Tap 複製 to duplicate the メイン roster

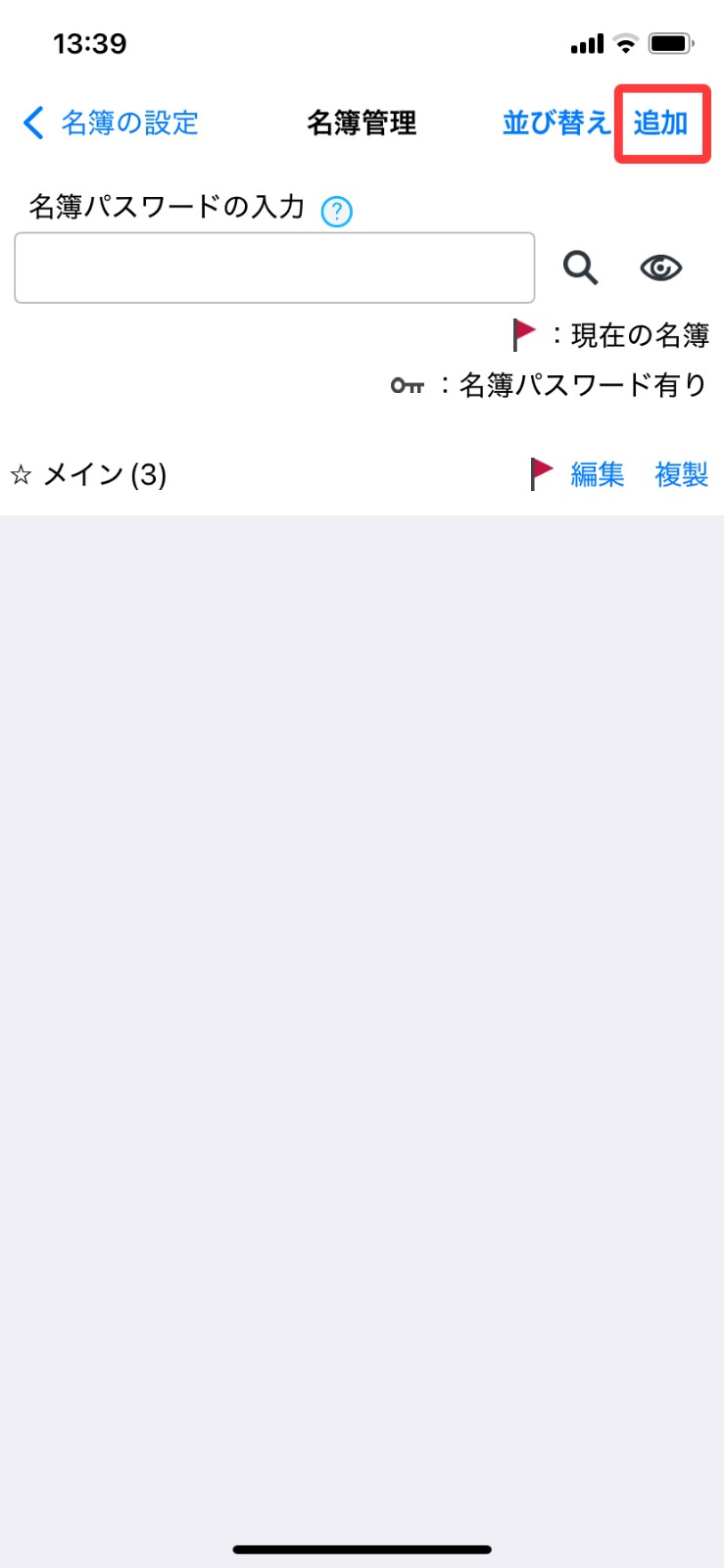pos(682,475)
